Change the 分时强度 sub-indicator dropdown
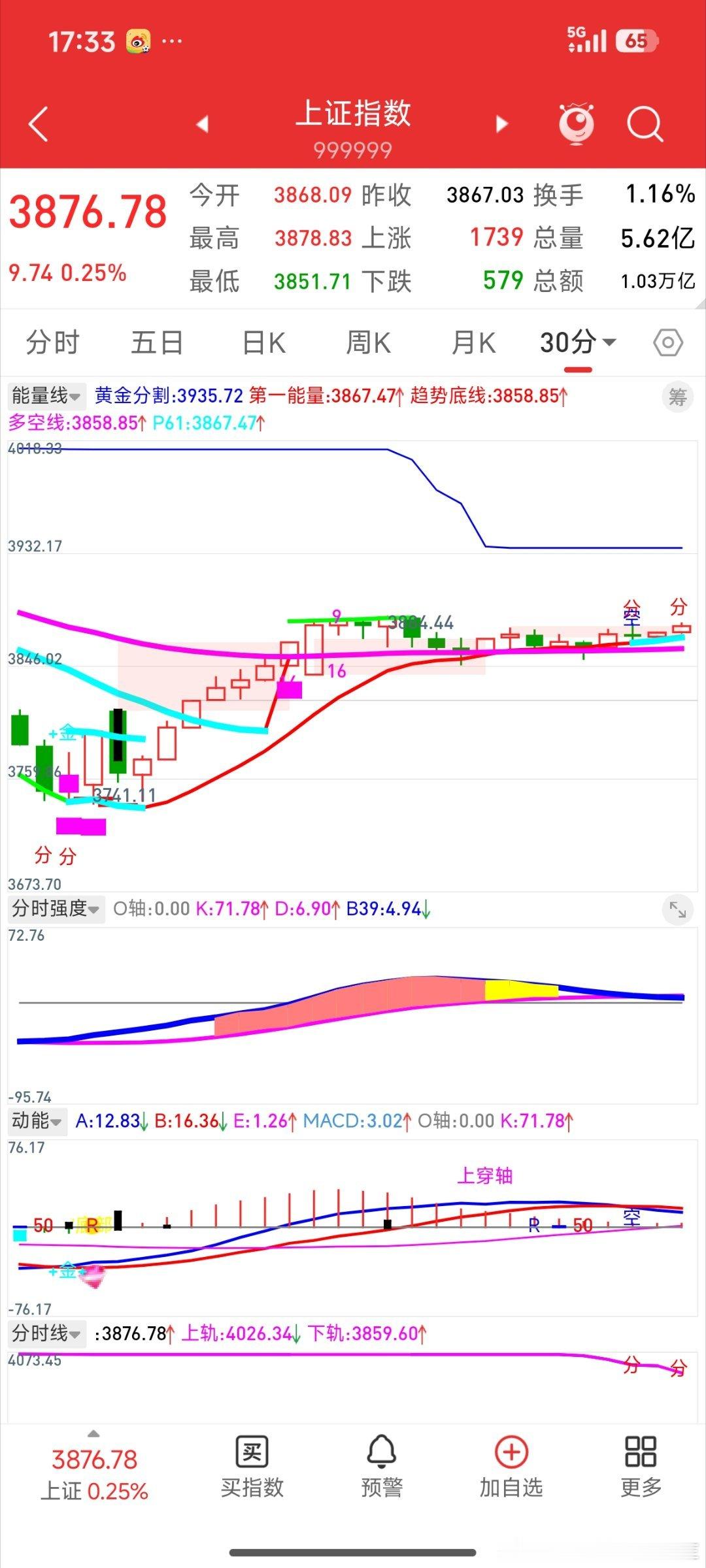 (56, 909)
